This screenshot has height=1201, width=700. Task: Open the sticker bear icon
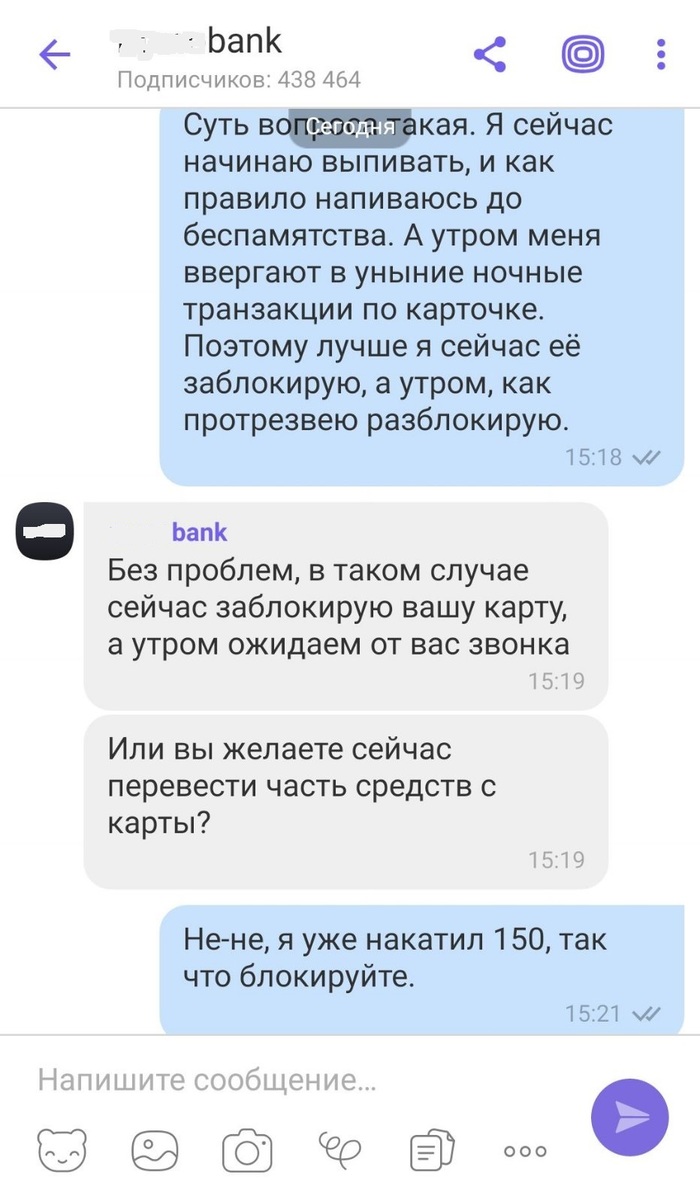(63, 1150)
